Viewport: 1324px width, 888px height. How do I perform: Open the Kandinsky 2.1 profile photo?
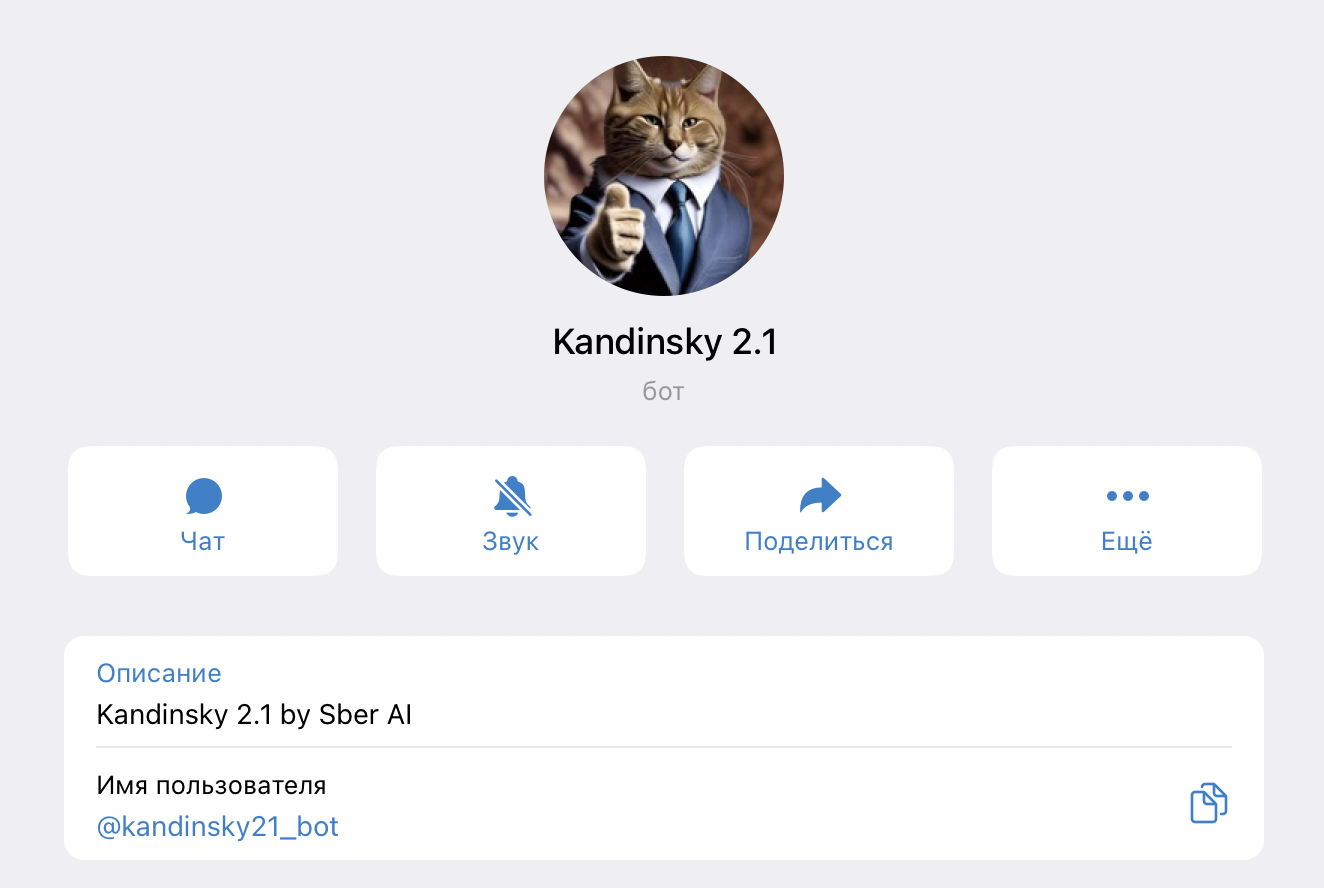tap(663, 176)
